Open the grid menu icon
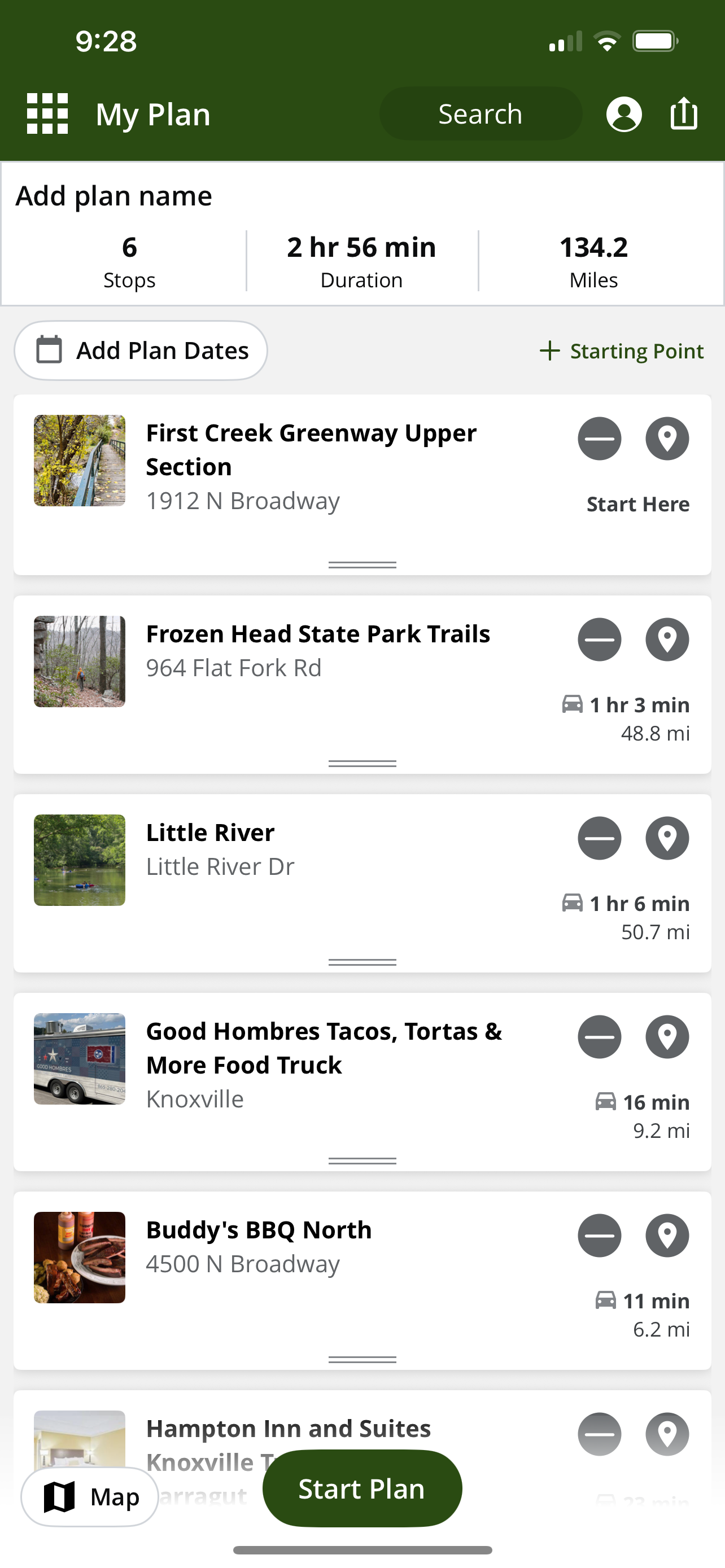The height and width of the screenshot is (1568, 725). click(x=47, y=114)
